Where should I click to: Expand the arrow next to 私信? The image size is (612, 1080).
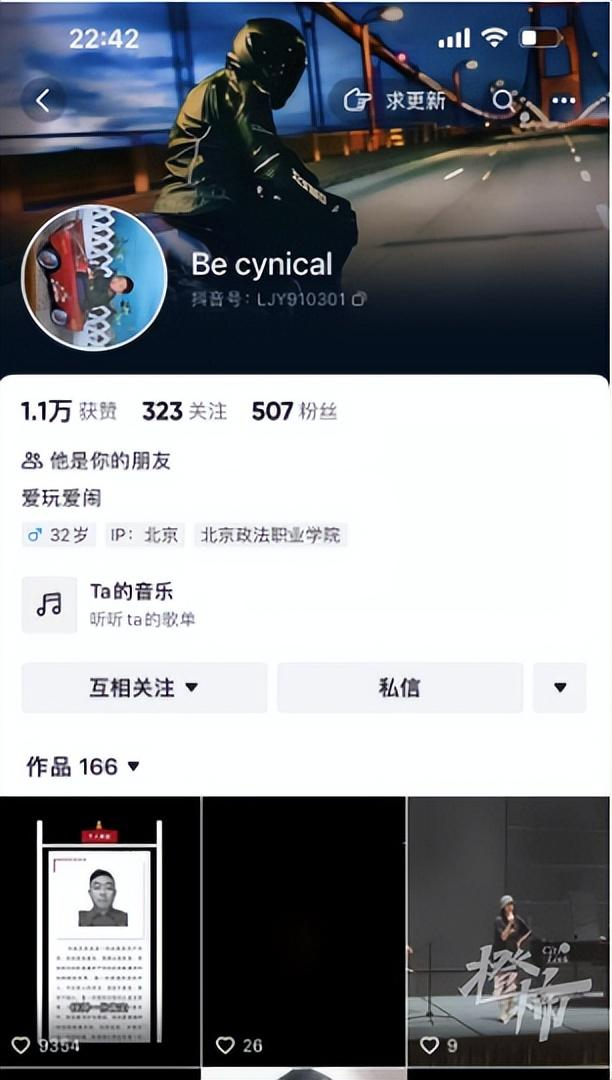pyautogui.click(x=559, y=687)
